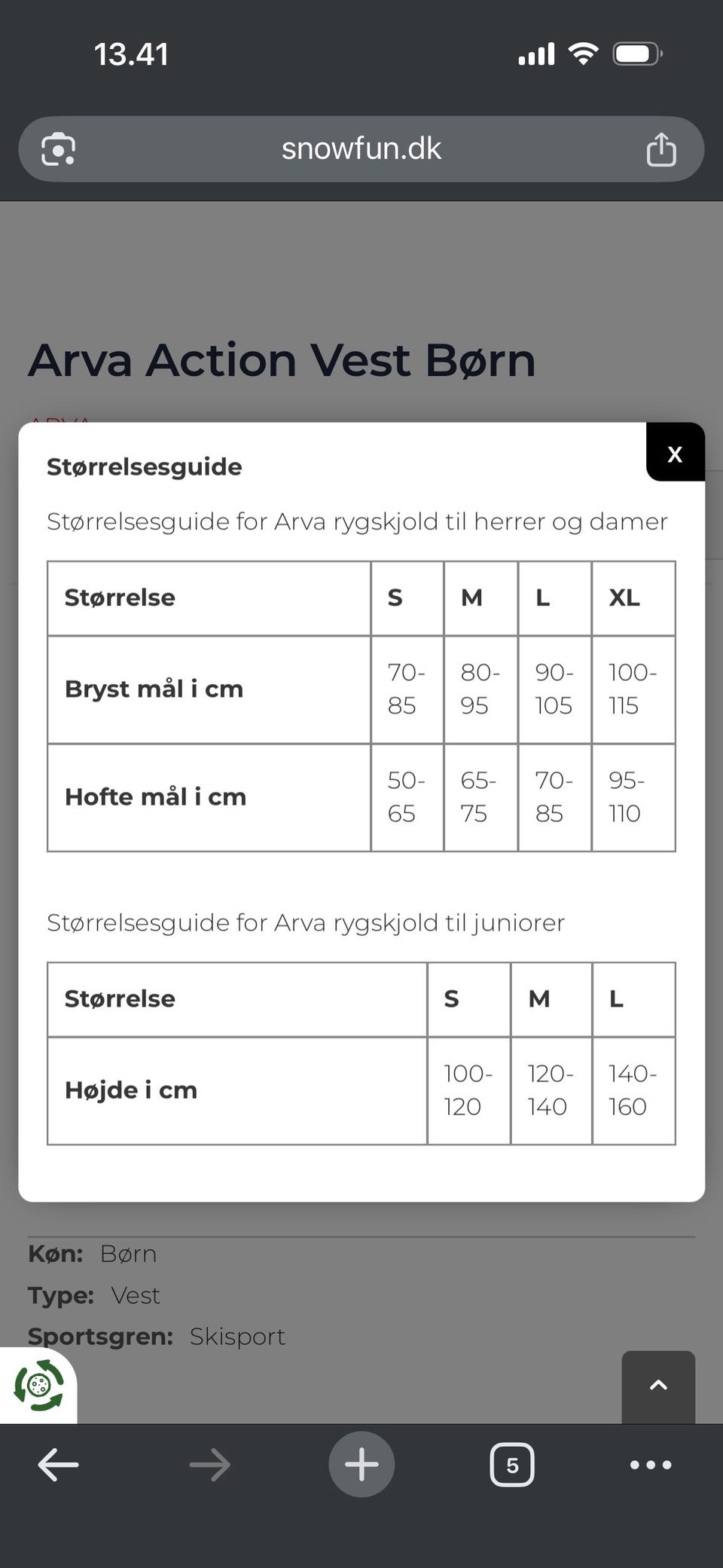Tap the Arva Action Vest Børn heading
Viewport: 723px width, 1568px height.
(x=281, y=360)
